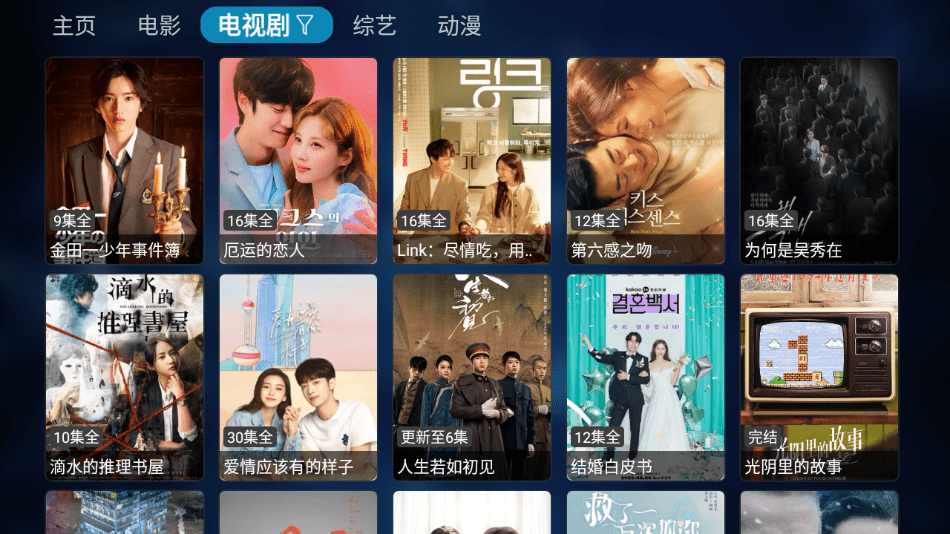The image size is (950, 534).
Task: Open the show 人生若如初见
Action: [x=472, y=377]
